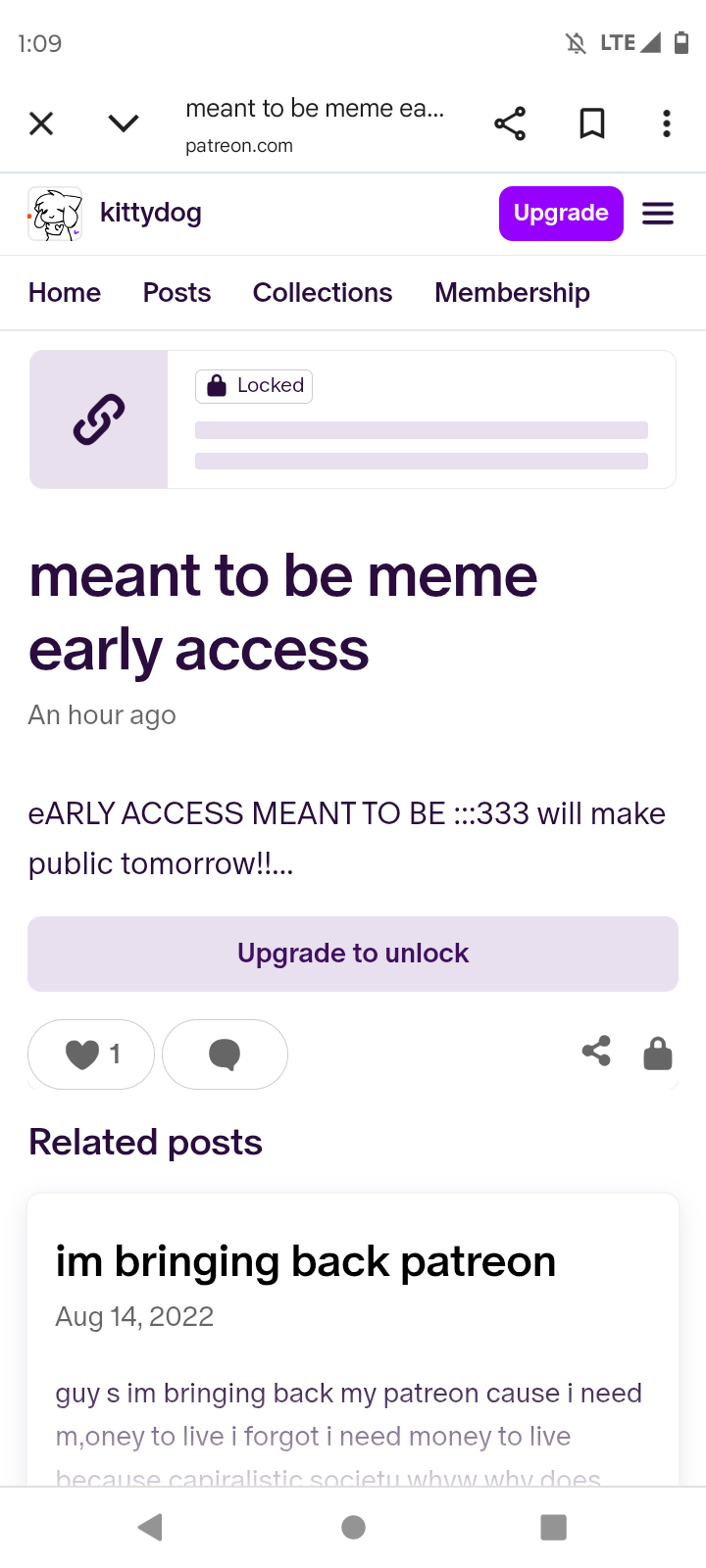
Task: Open the im bringing back patreon post
Action: (306, 1261)
